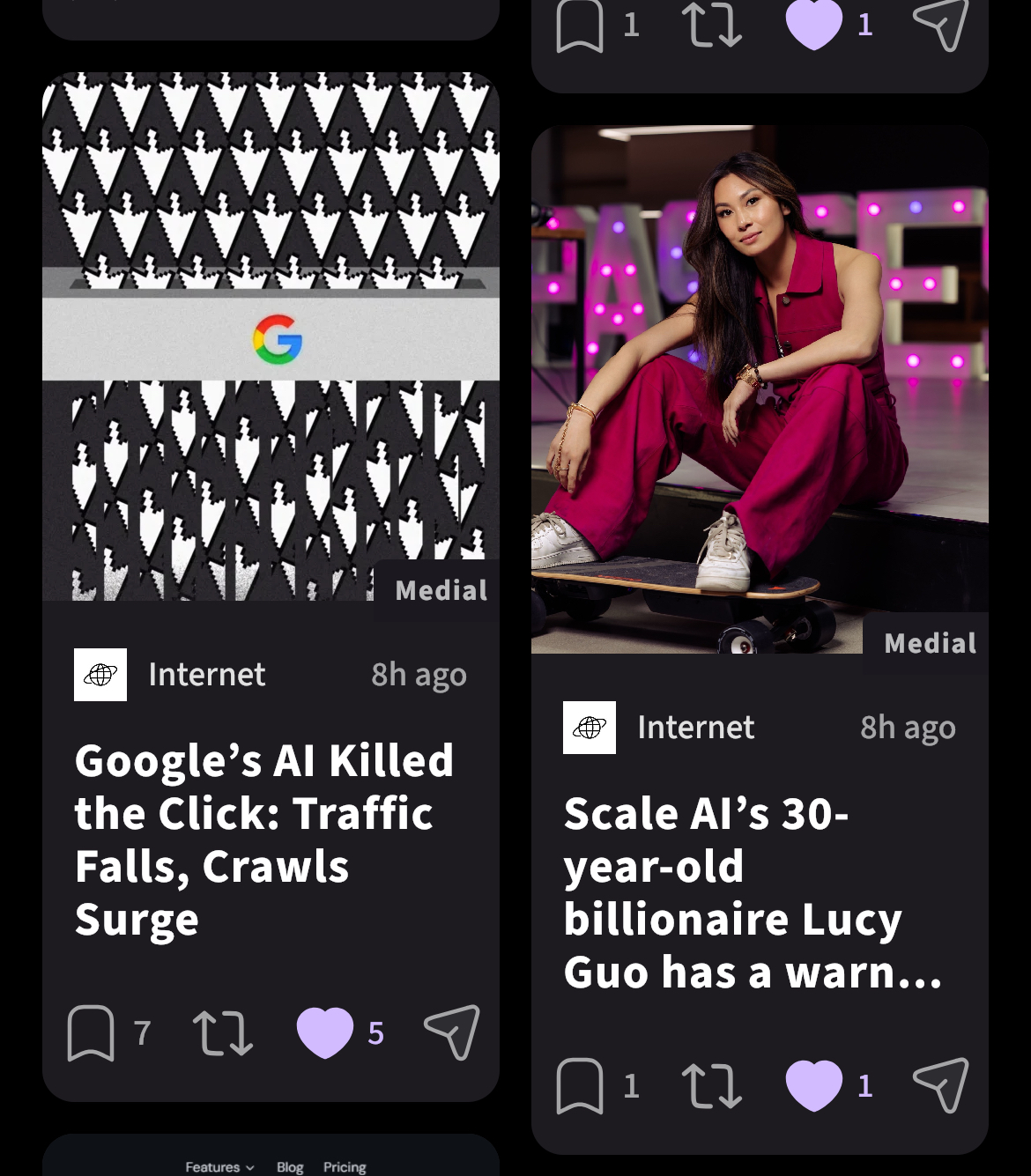
Task: Repost the Google's AI Killed the Click article
Action: [x=223, y=1032]
